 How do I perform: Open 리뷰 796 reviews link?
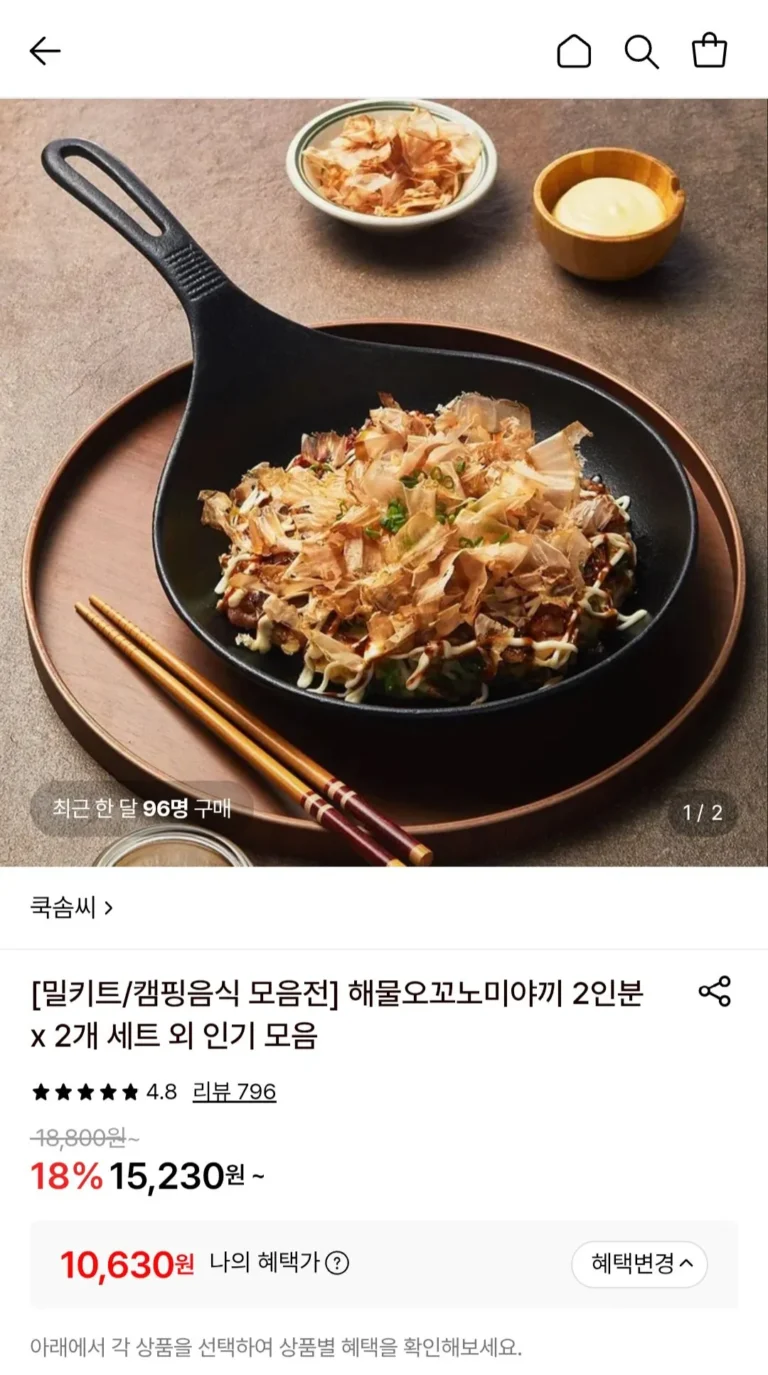[x=235, y=1092]
